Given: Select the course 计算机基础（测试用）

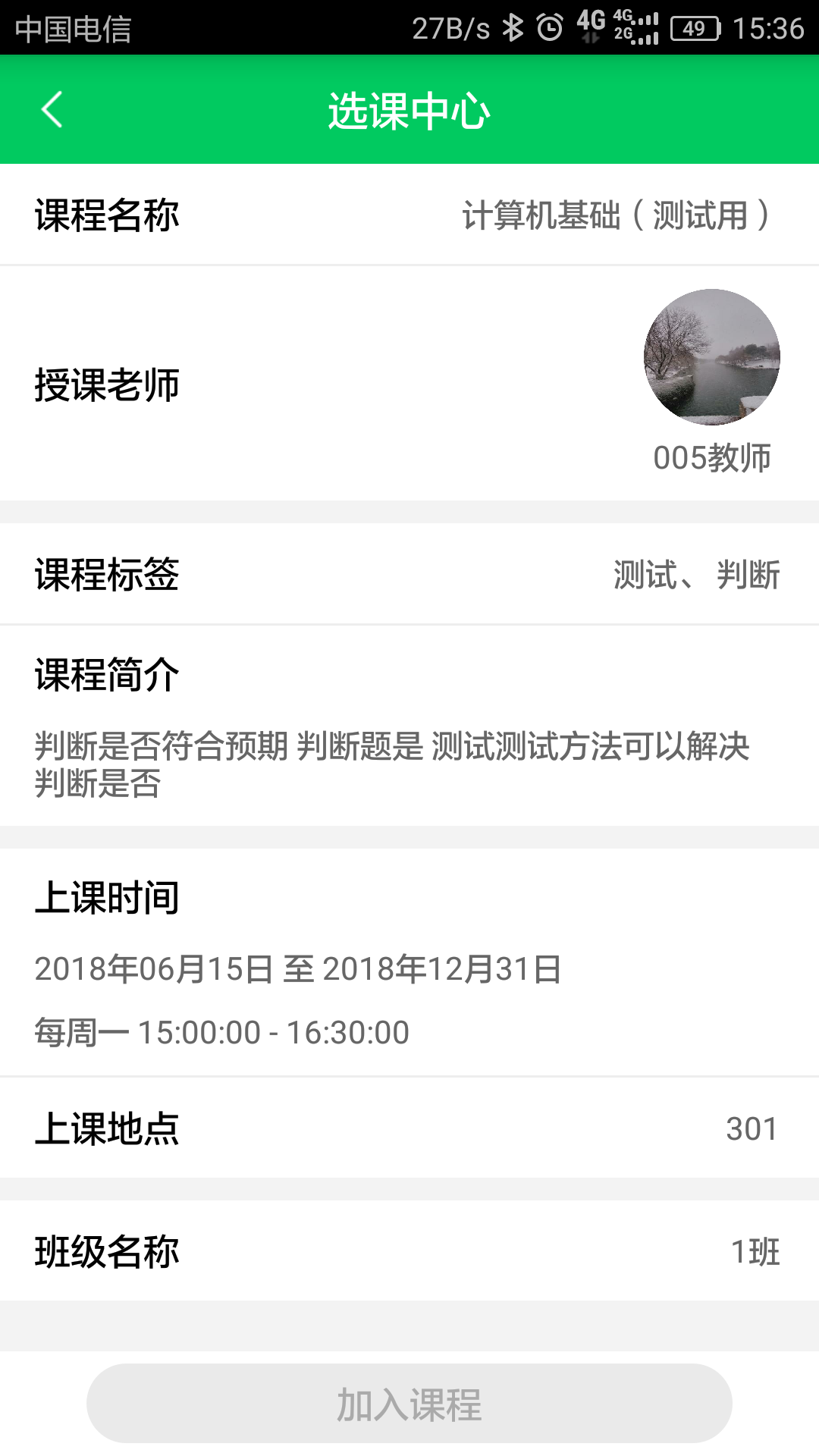Looking at the screenshot, I should (x=616, y=214).
